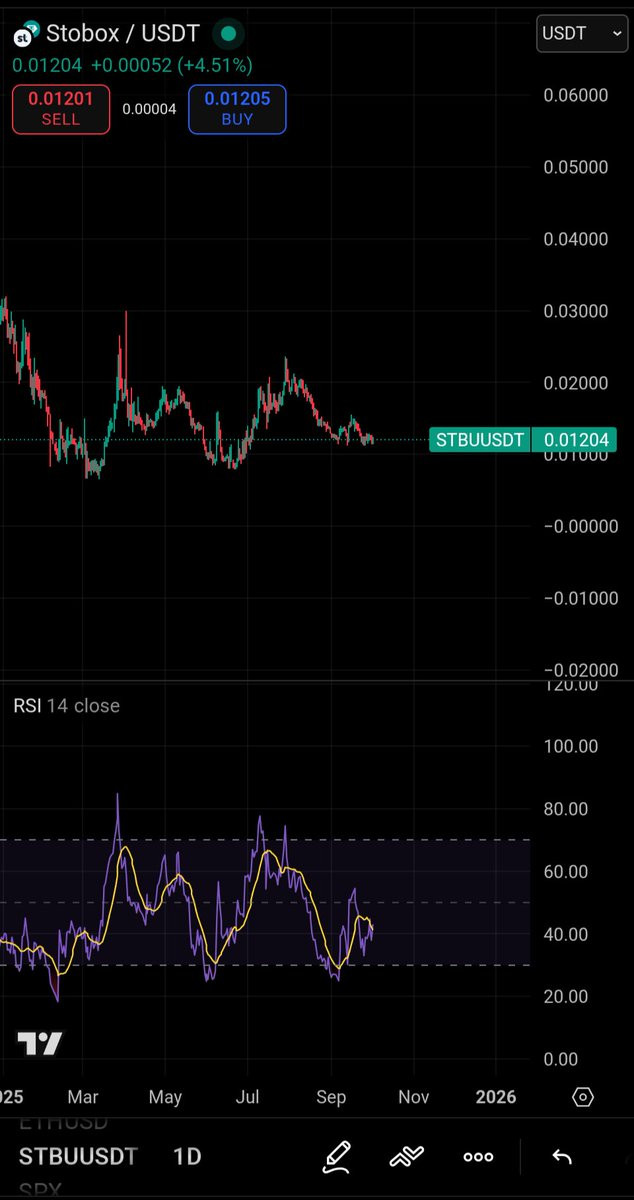Open the indicators menu
This screenshot has height=1200, width=634.
(x=407, y=1157)
